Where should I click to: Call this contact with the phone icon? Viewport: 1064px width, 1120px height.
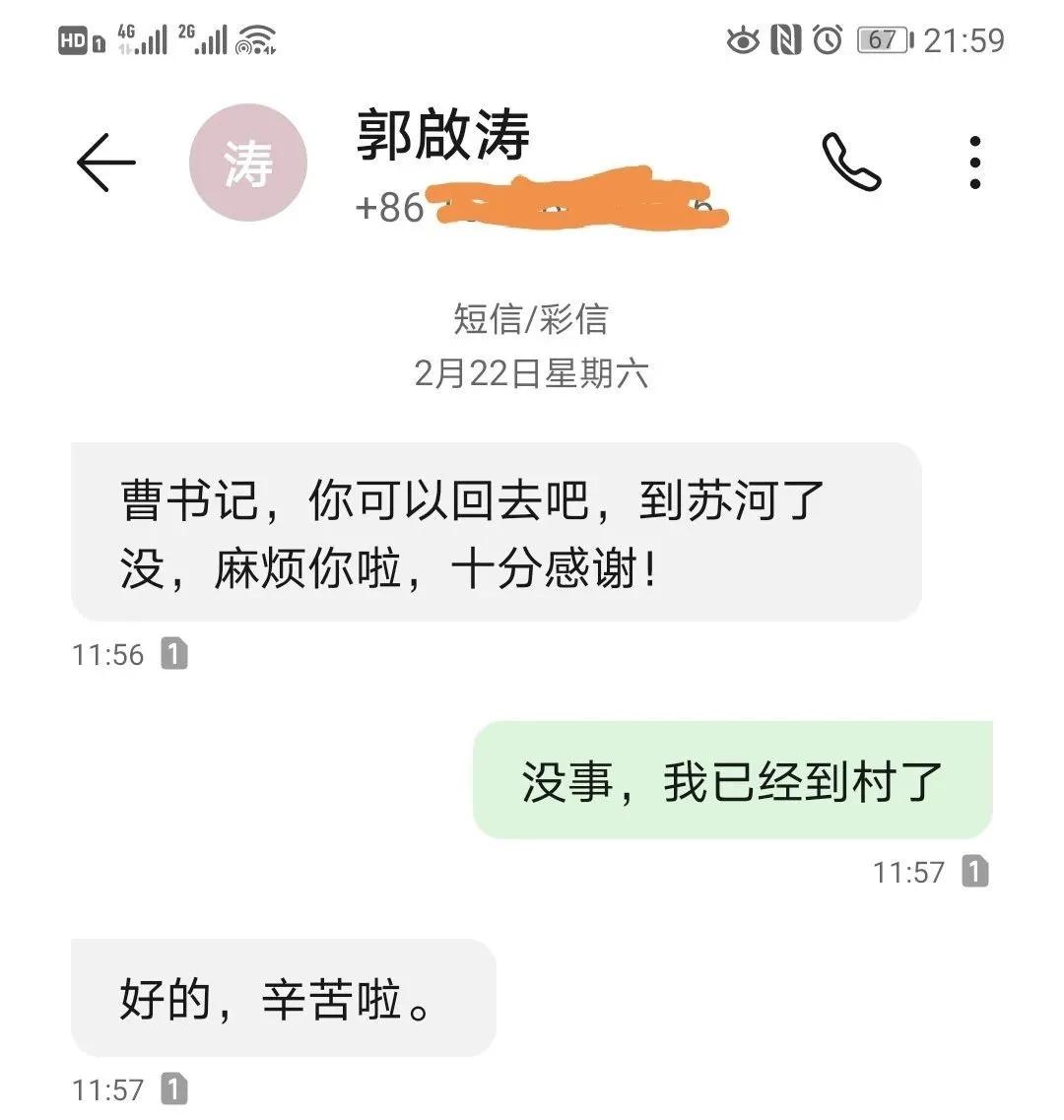[851, 163]
